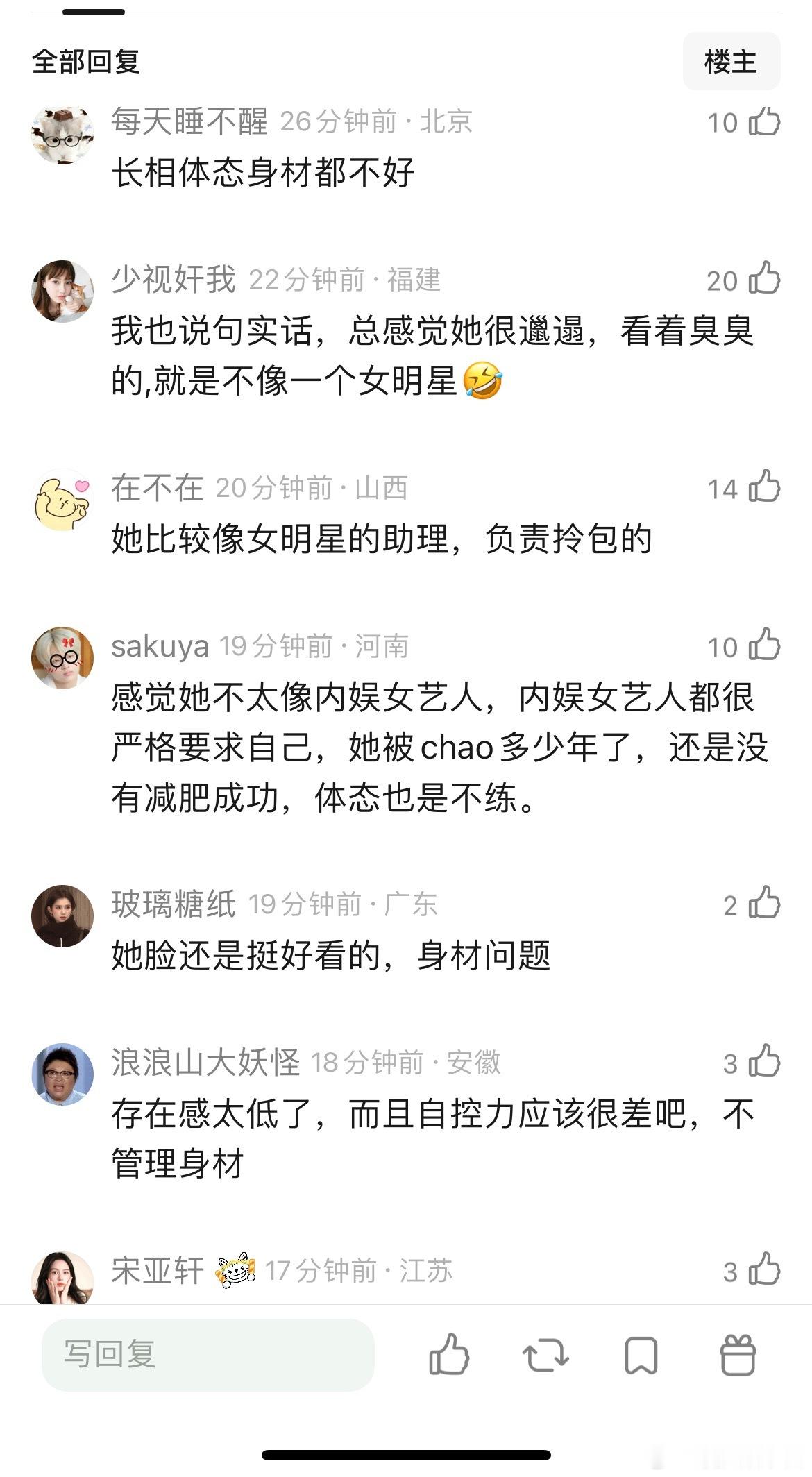Switch to 楼主 comment filter
This screenshot has width=812, height=1477.
(x=732, y=61)
